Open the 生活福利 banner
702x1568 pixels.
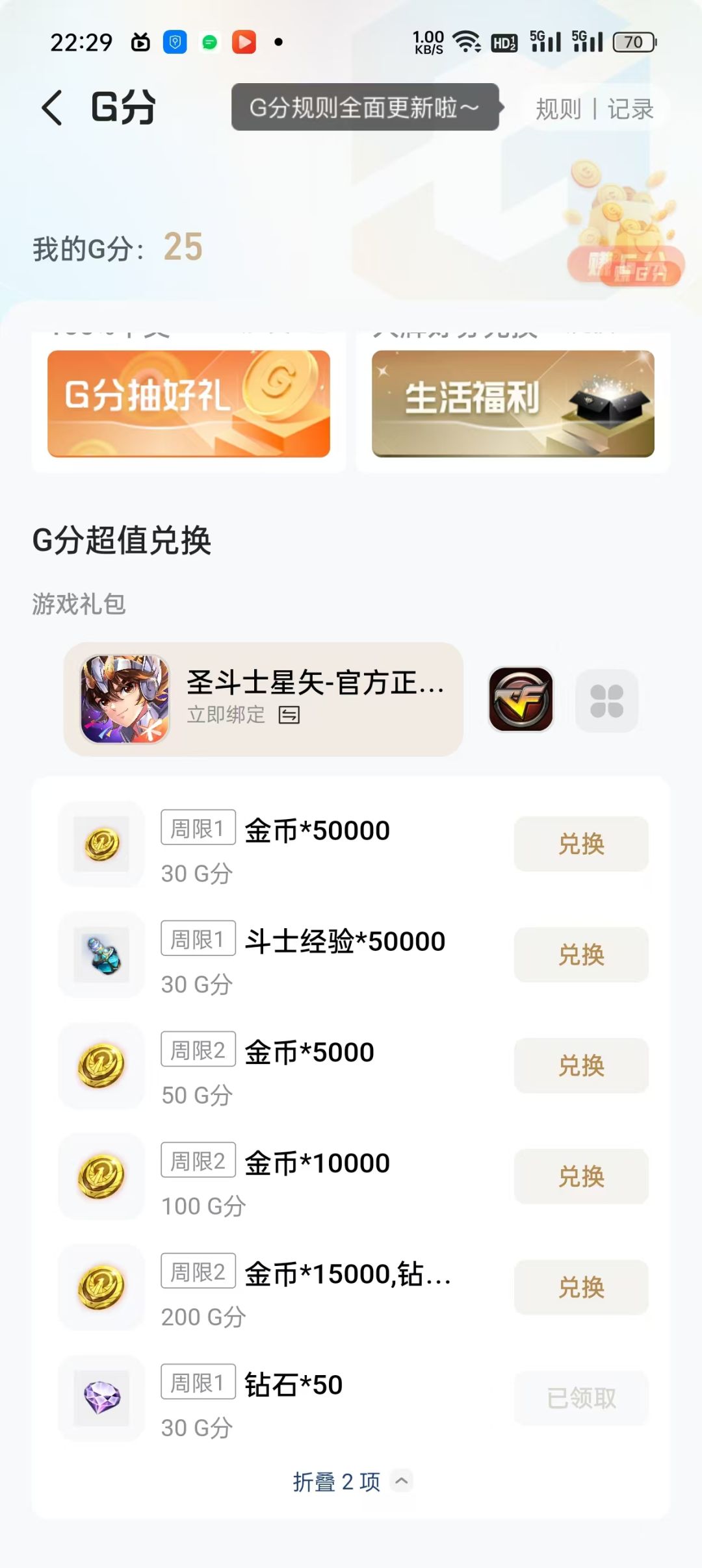[513, 403]
